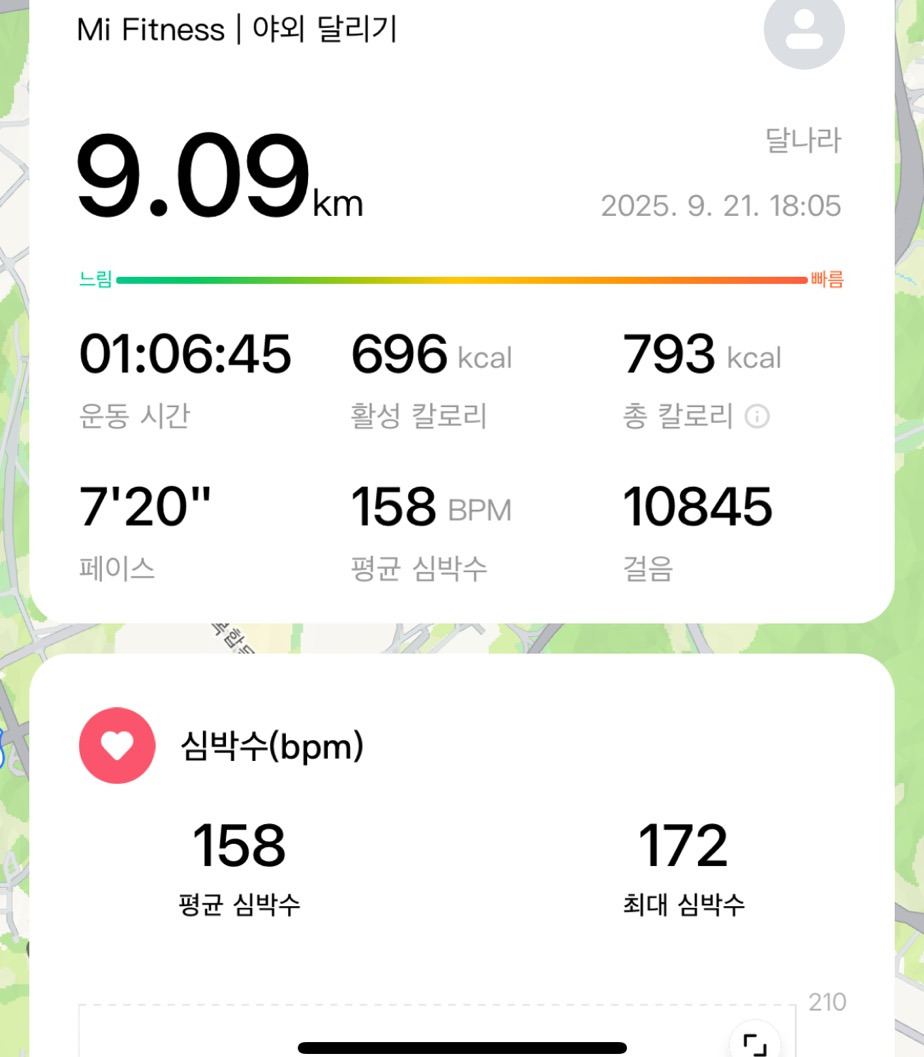This screenshot has height=1057, width=924.
Task: Tap 빠름 on the pace bar
Action: [x=826, y=280]
